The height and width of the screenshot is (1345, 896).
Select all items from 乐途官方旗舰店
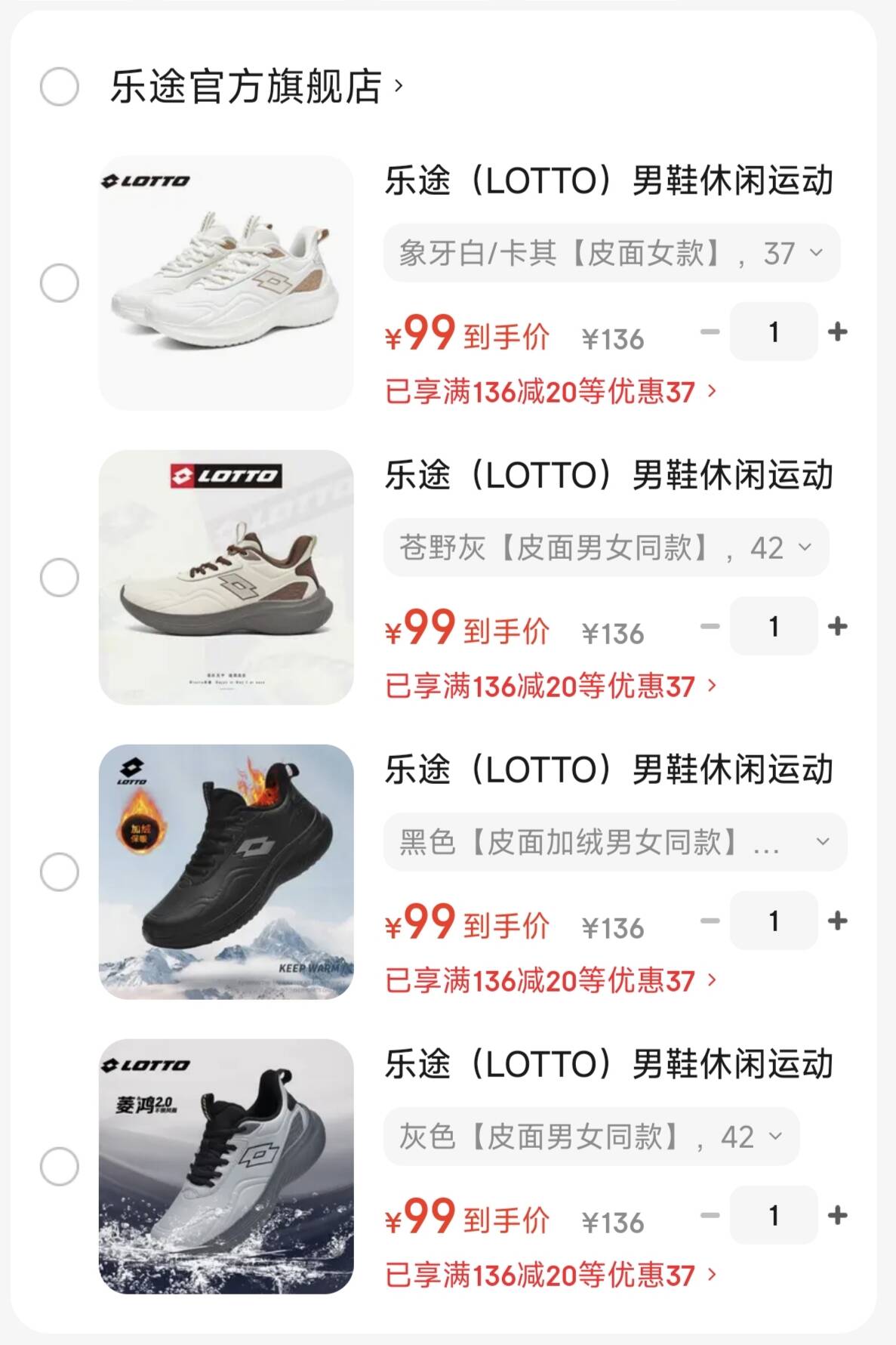coord(59,86)
